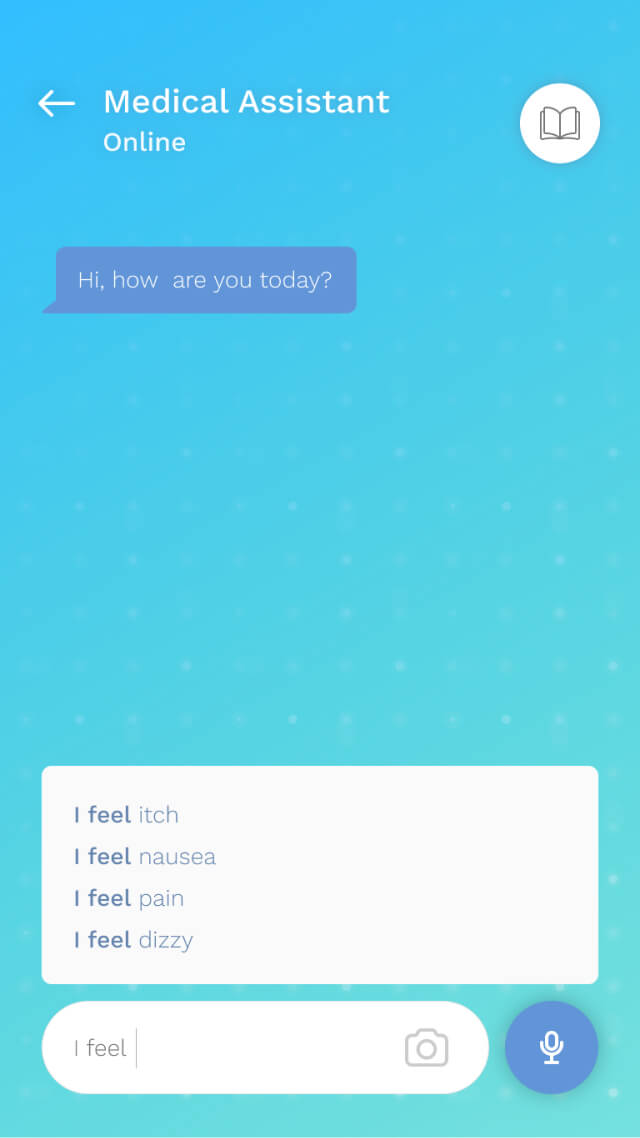Image resolution: width=640 pixels, height=1138 pixels.
Task: Go back using the arrow icon
Action: click(x=56, y=103)
